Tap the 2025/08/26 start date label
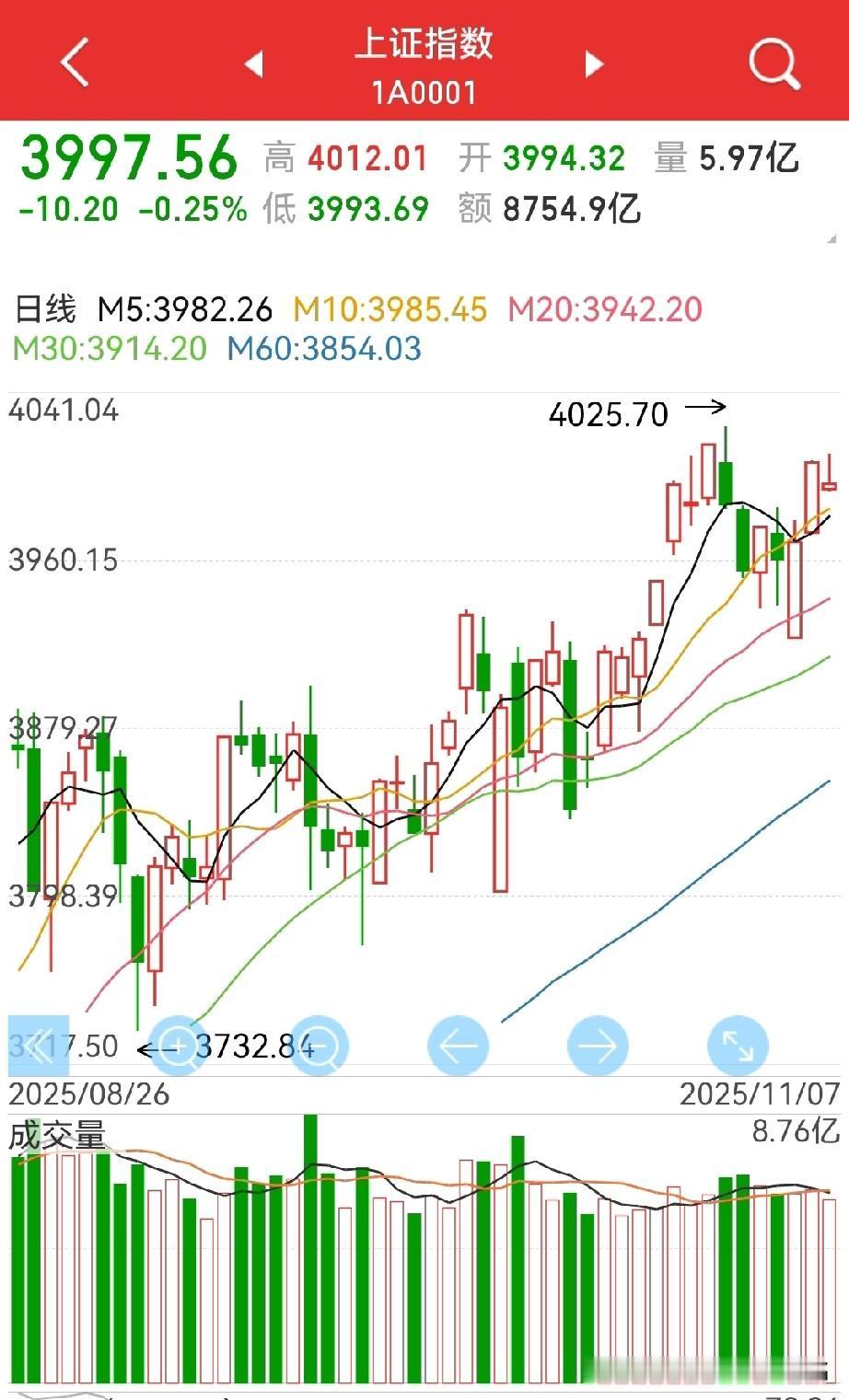Image resolution: width=849 pixels, height=1400 pixels. [x=87, y=1095]
